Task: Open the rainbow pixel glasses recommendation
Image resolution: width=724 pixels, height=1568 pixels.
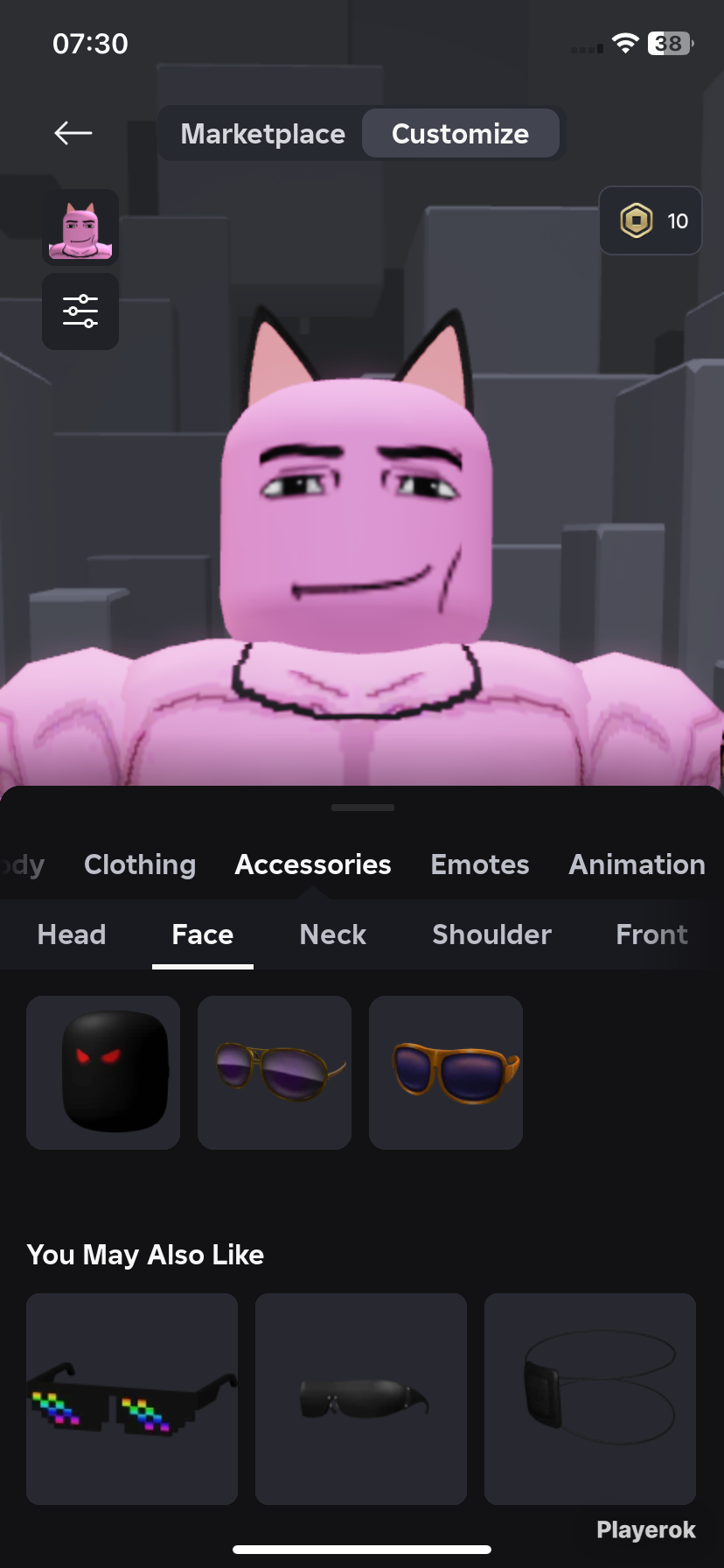Action: tap(132, 1399)
